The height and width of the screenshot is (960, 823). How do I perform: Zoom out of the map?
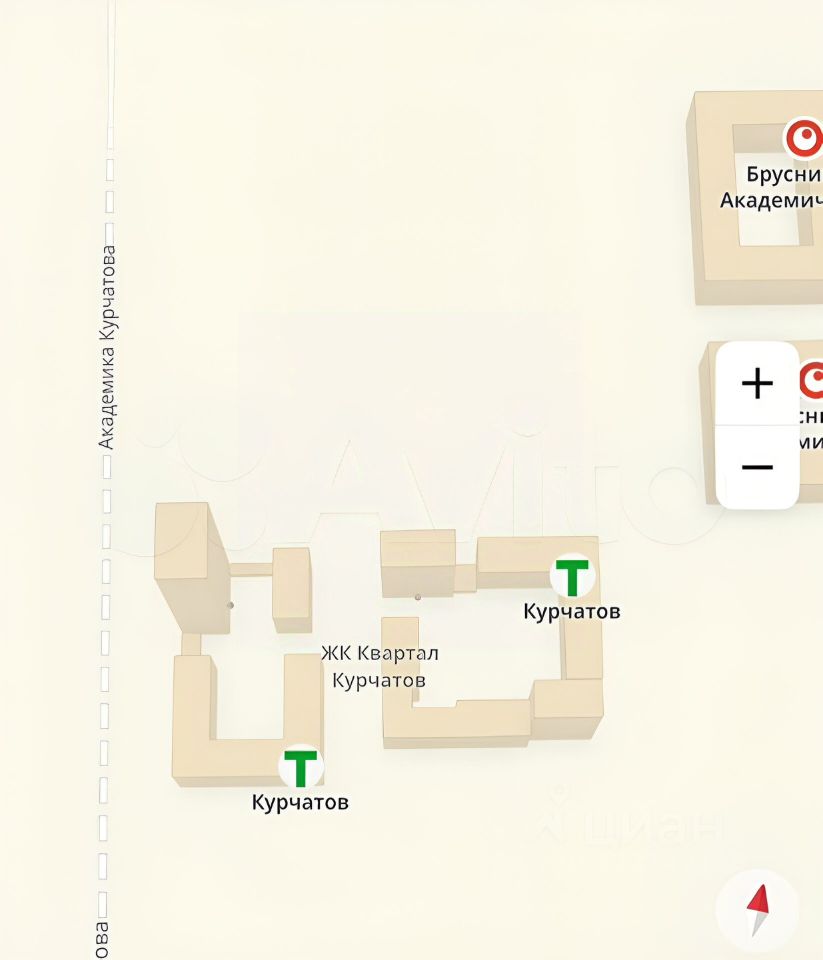757,467
